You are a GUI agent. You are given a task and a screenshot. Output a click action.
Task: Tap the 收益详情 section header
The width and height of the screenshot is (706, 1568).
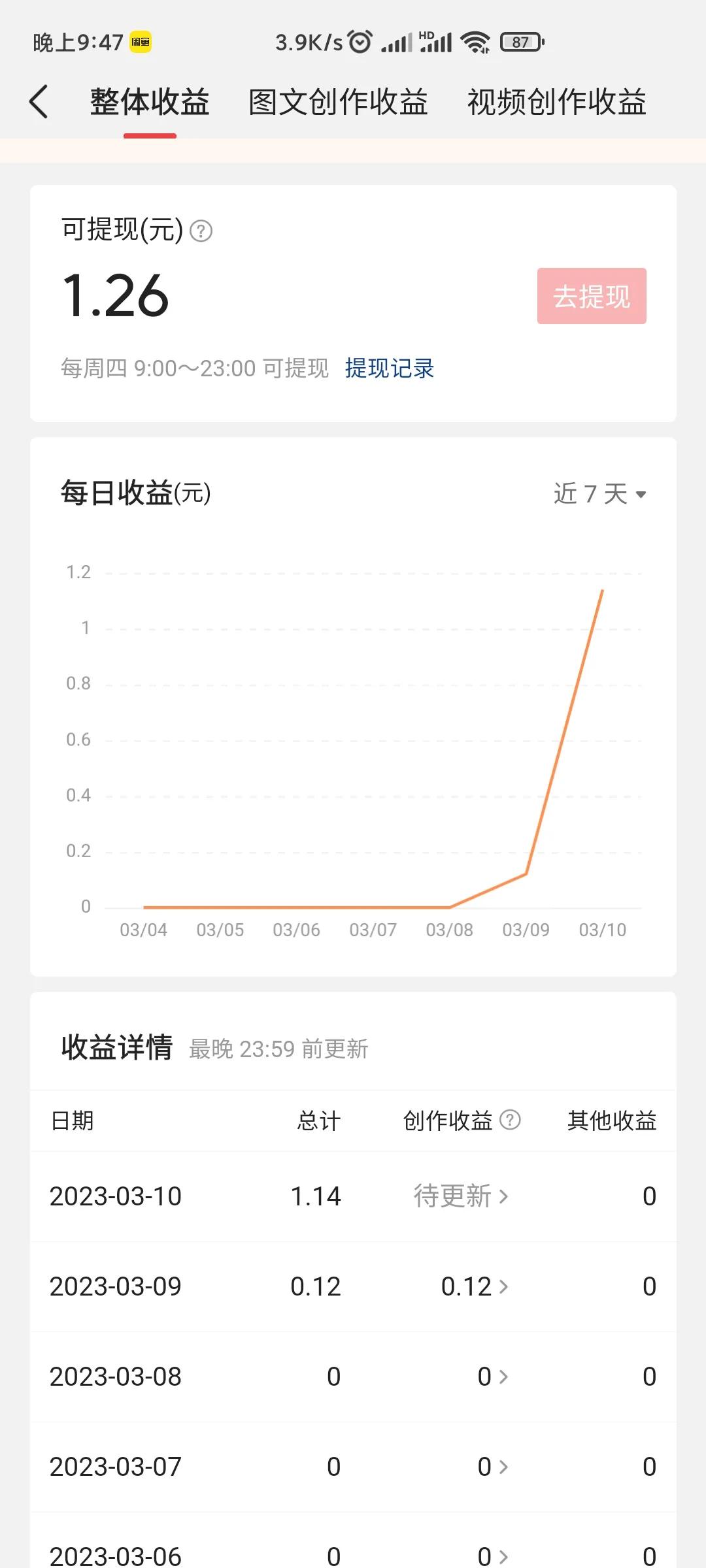115,1048
